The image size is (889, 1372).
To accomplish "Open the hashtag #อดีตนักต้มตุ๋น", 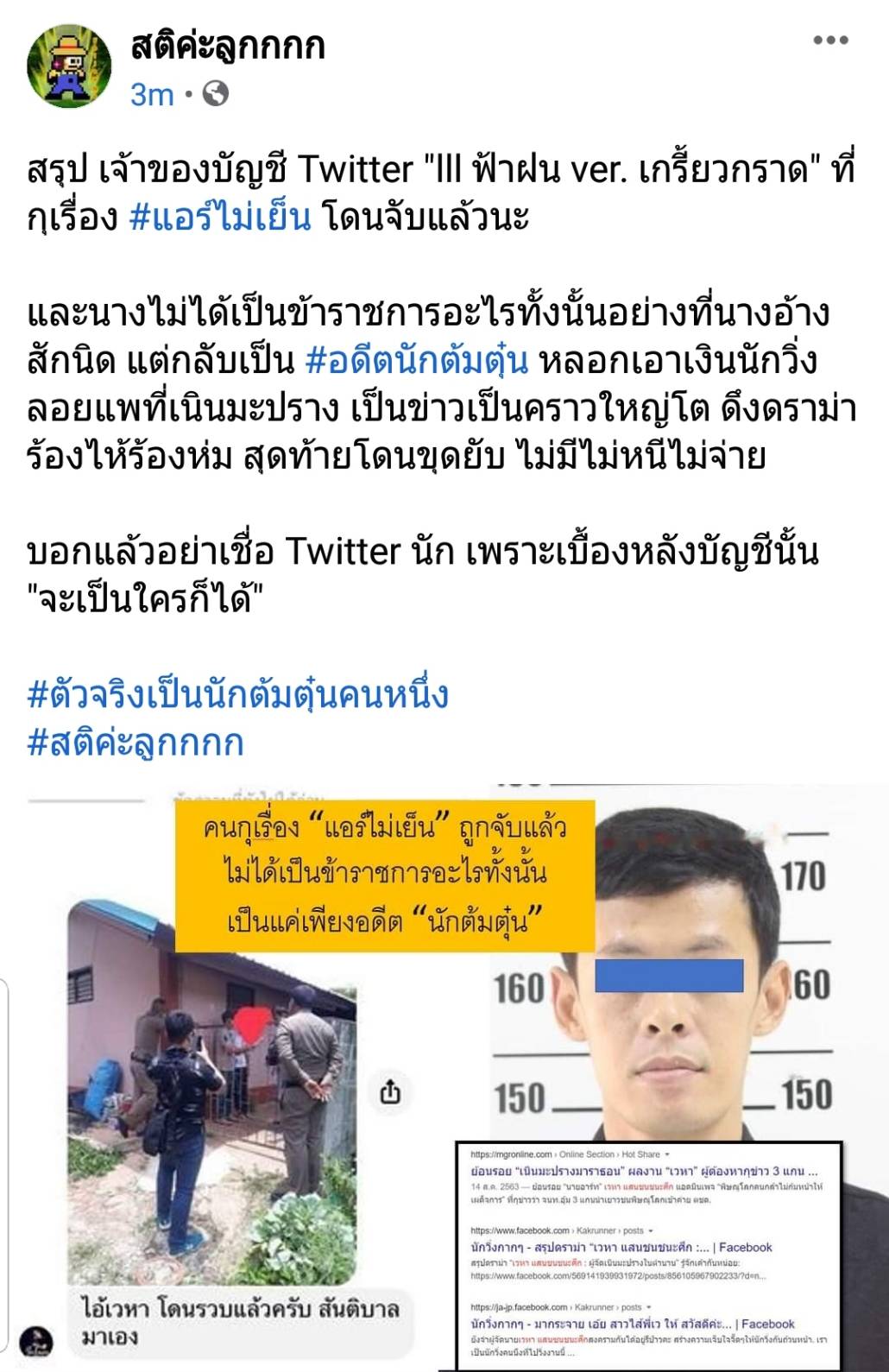I will point(417,360).
